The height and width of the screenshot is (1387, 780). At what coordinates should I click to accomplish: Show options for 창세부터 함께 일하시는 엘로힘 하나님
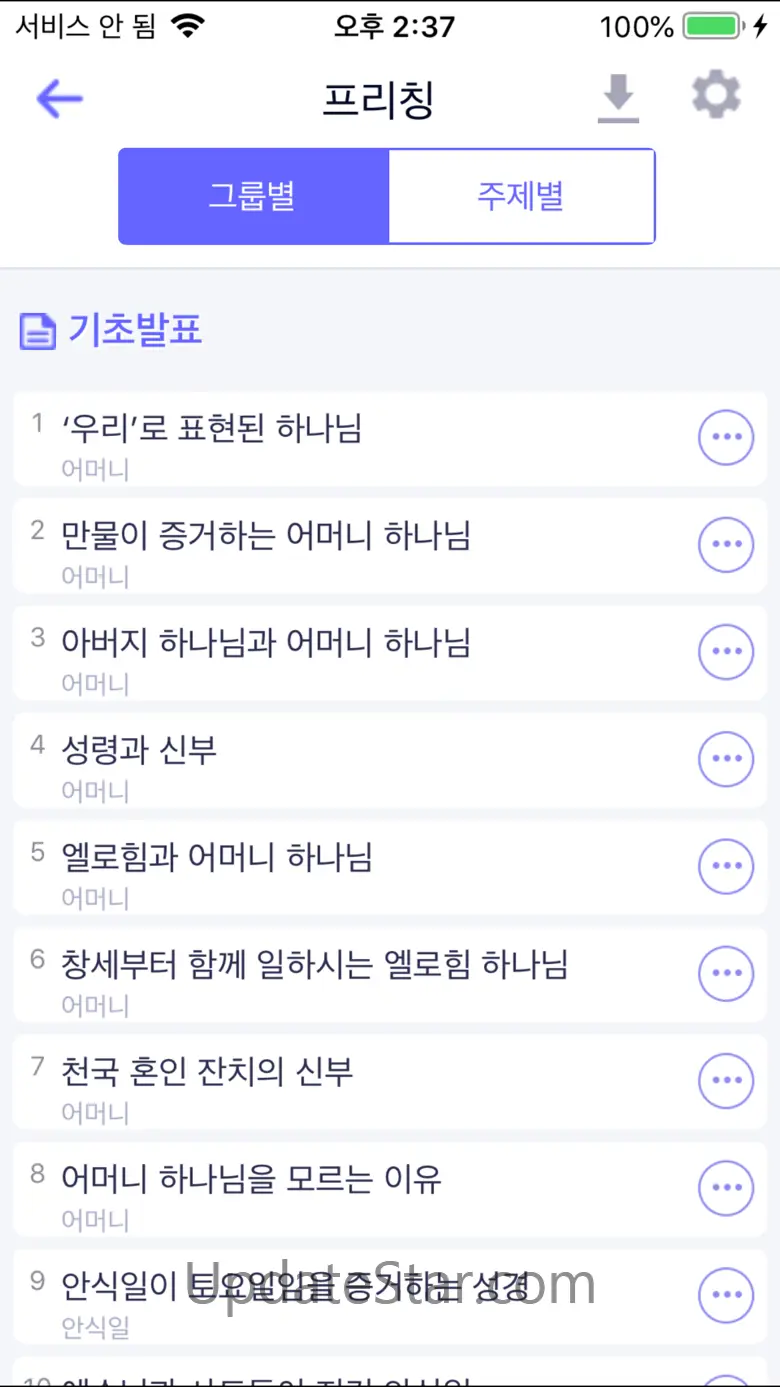pyautogui.click(x=726, y=972)
